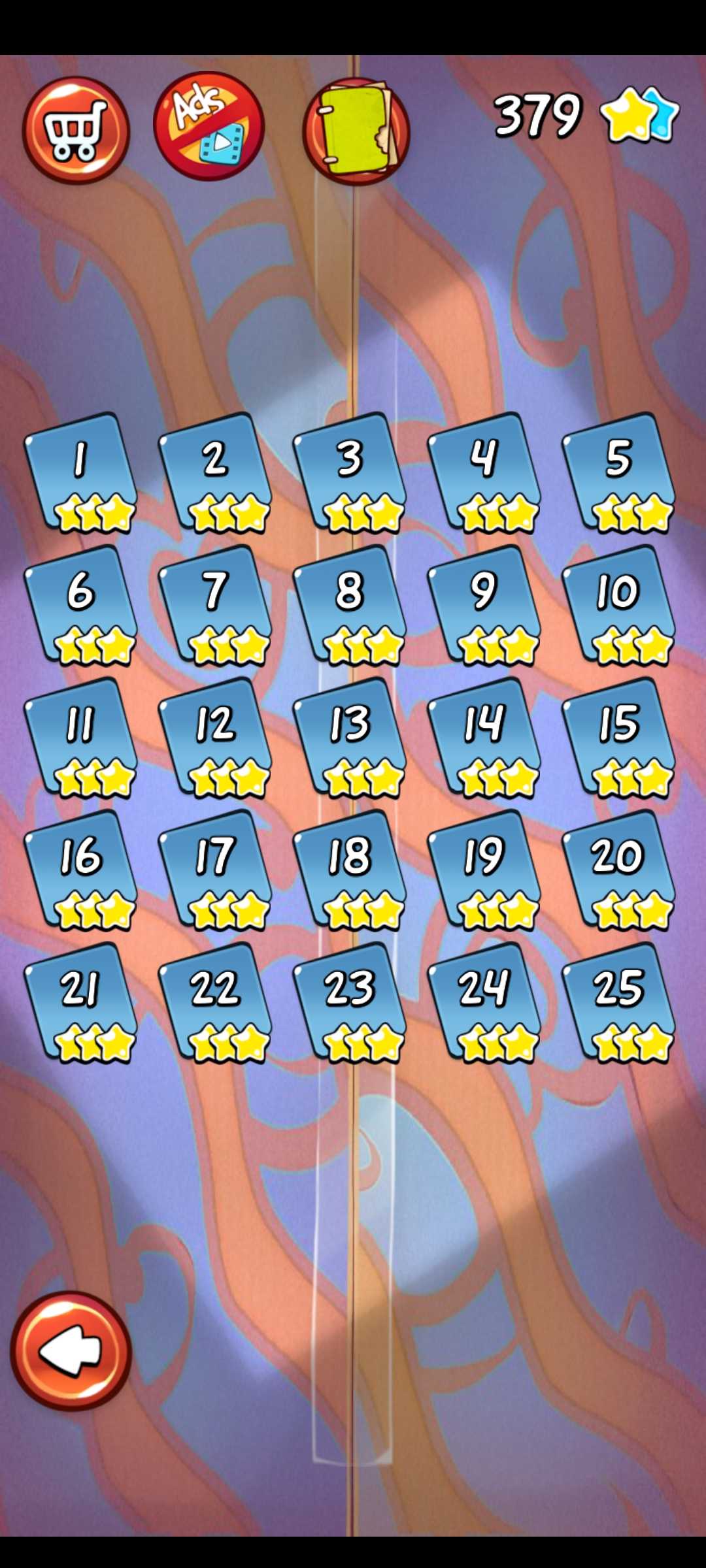This screenshot has width=706, height=1568.
Task: Replay level 13
Action: (350, 738)
